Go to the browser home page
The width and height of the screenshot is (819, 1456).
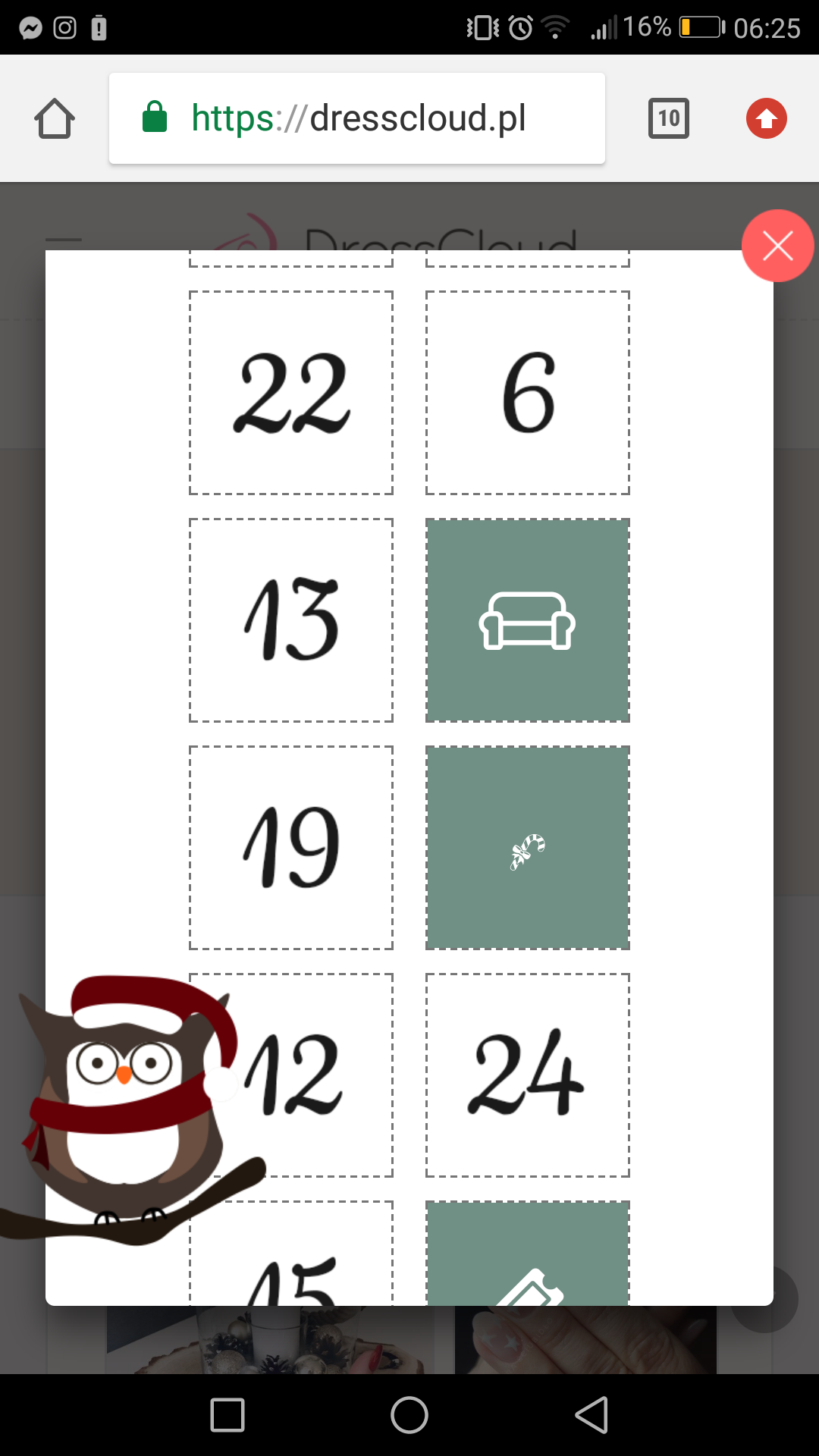click(x=55, y=118)
